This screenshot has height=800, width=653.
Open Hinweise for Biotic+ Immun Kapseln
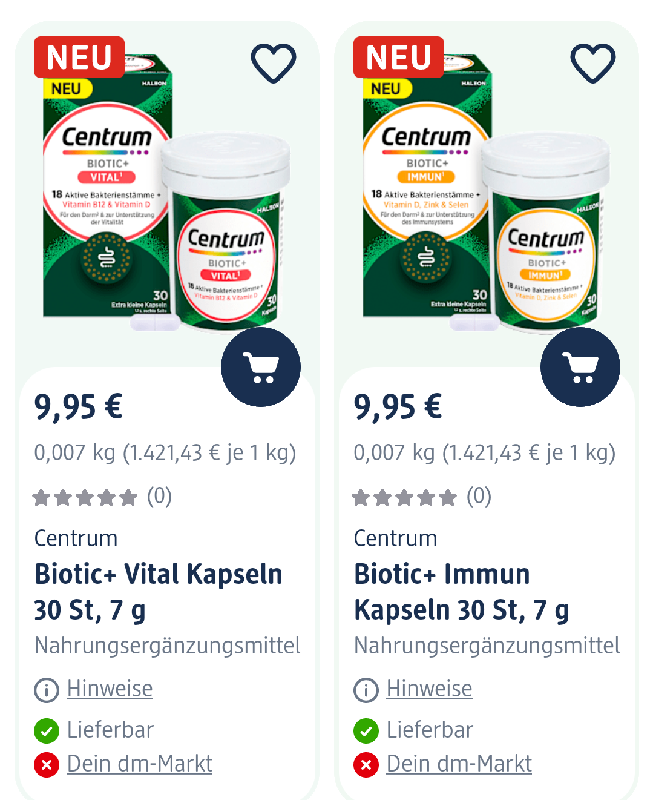point(429,689)
